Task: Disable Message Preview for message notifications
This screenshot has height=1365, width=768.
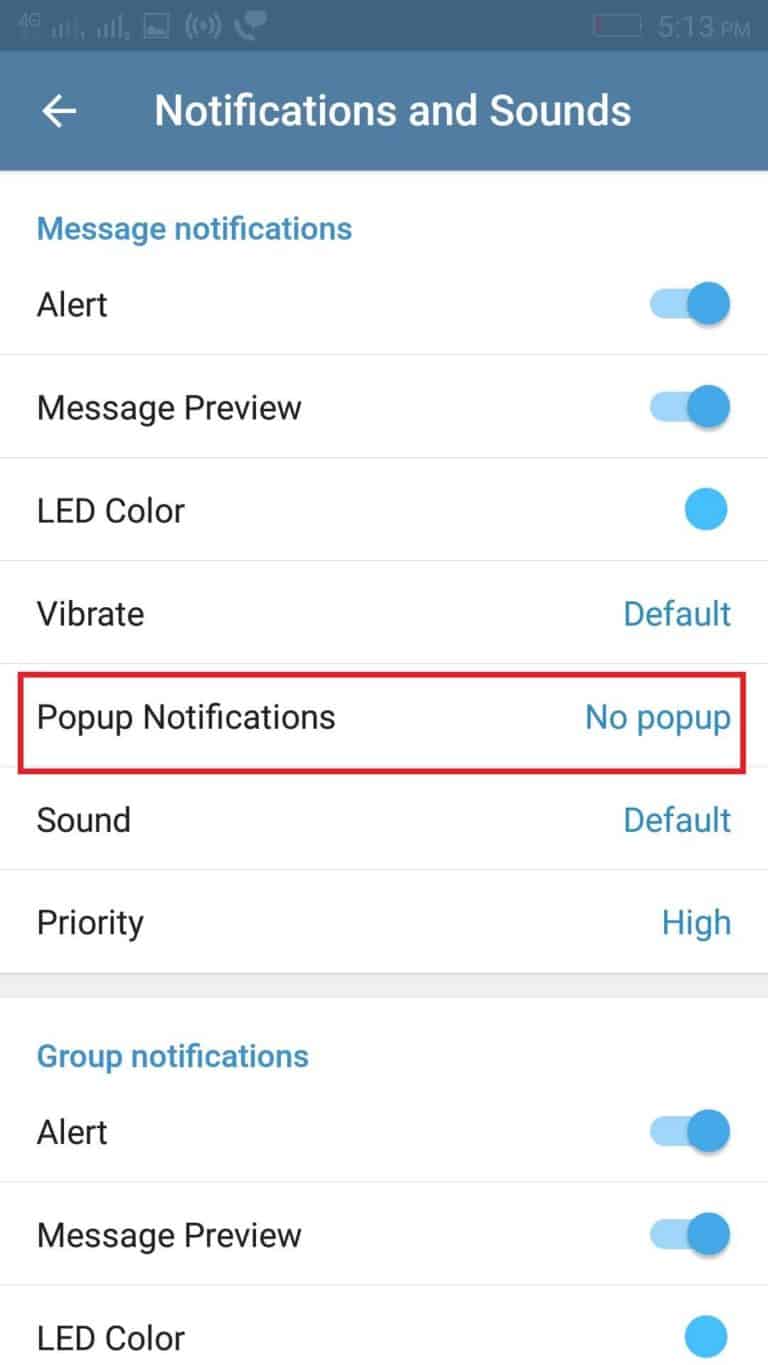Action: click(x=691, y=407)
